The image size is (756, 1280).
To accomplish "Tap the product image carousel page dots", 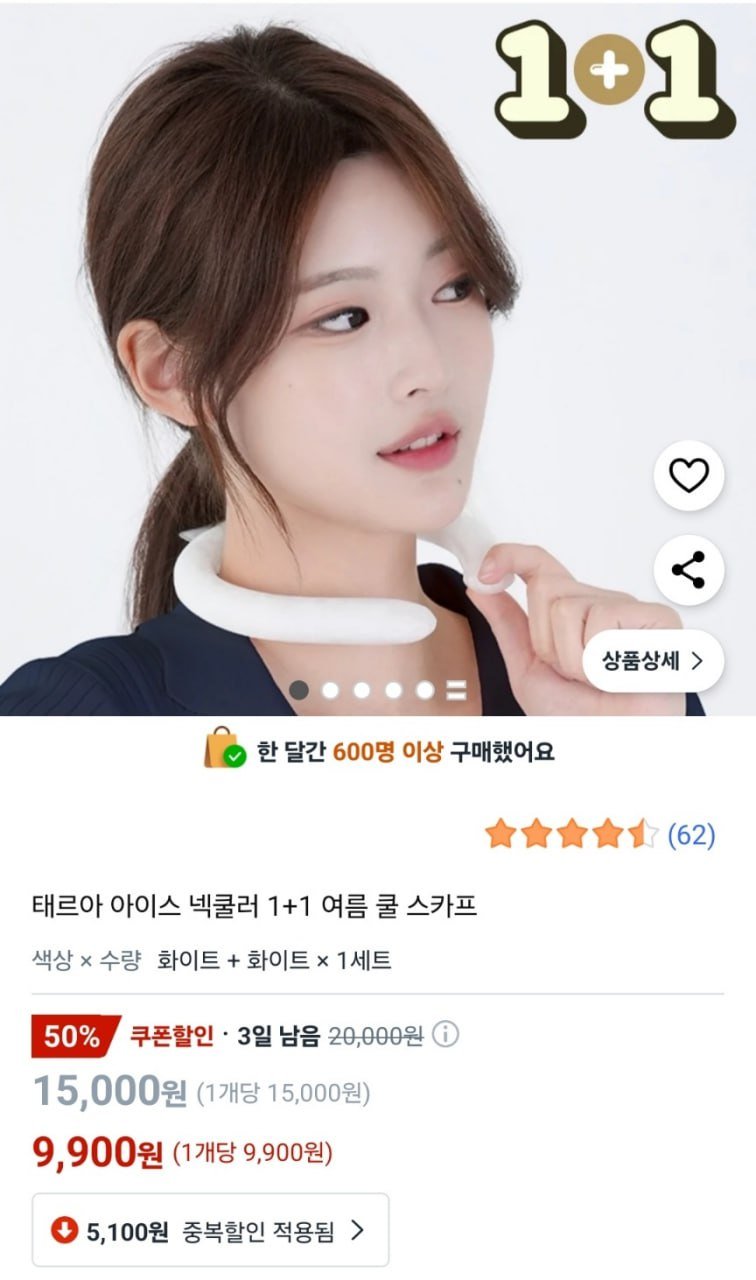I will pos(378,690).
